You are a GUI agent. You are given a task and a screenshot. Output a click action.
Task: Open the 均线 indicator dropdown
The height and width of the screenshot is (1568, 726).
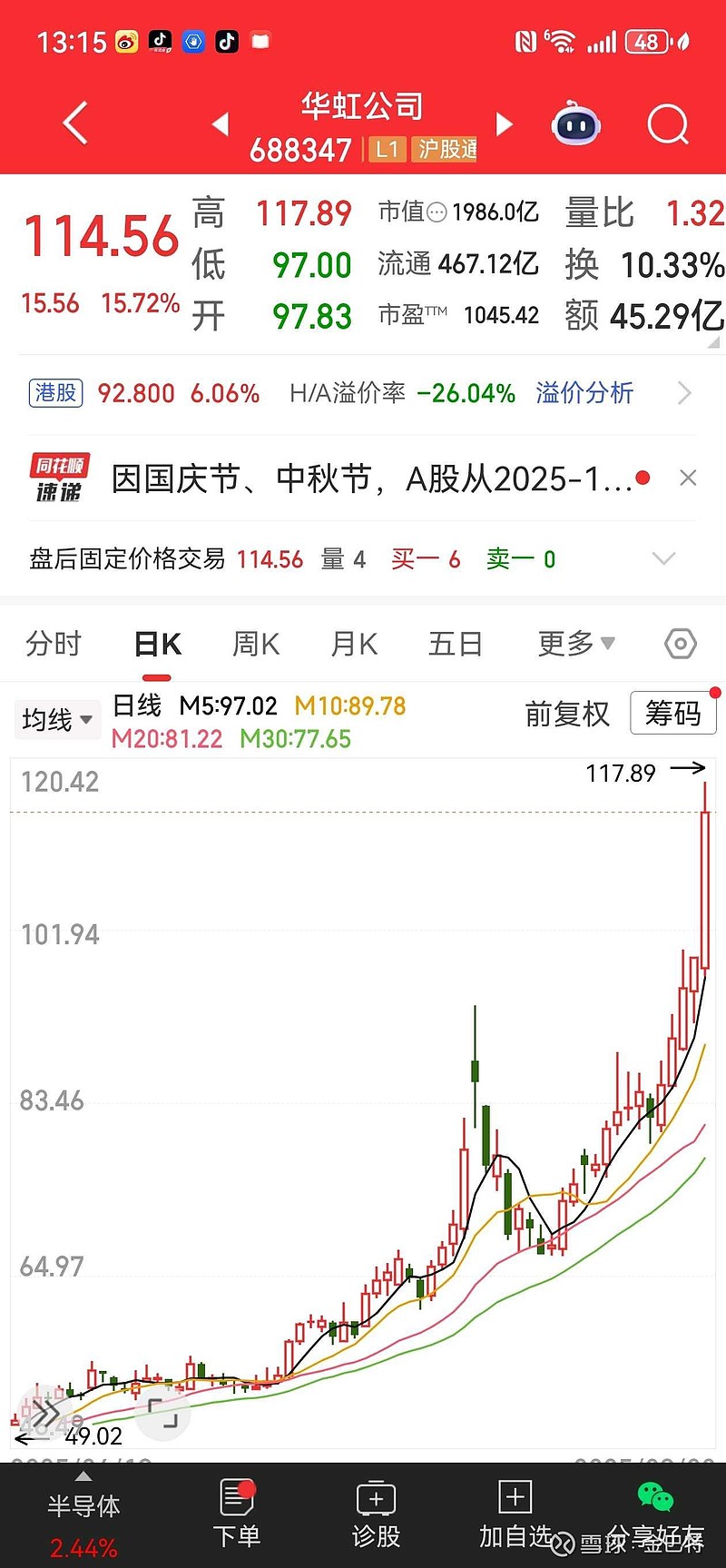(x=57, y=720)
